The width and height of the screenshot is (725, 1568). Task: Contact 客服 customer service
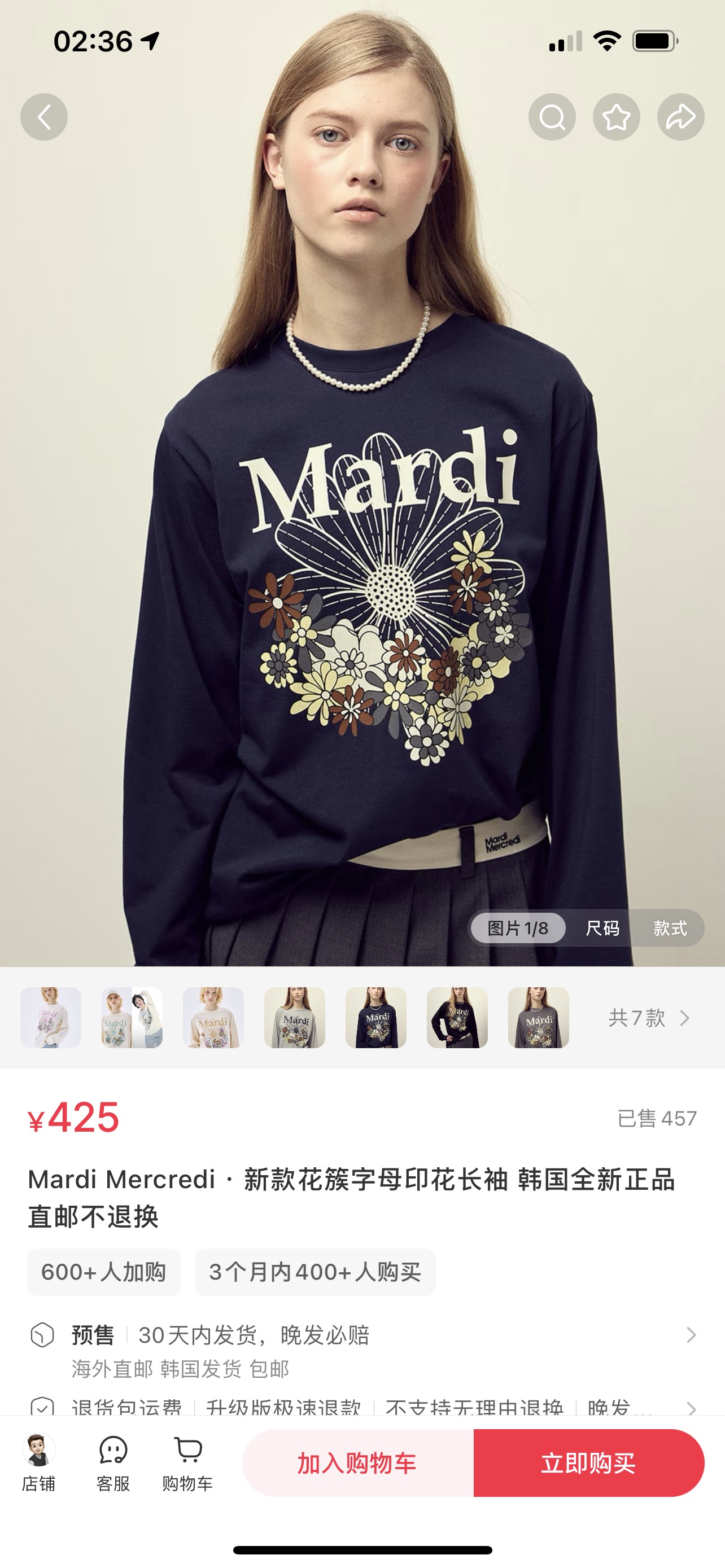(x=113, y=1462)
